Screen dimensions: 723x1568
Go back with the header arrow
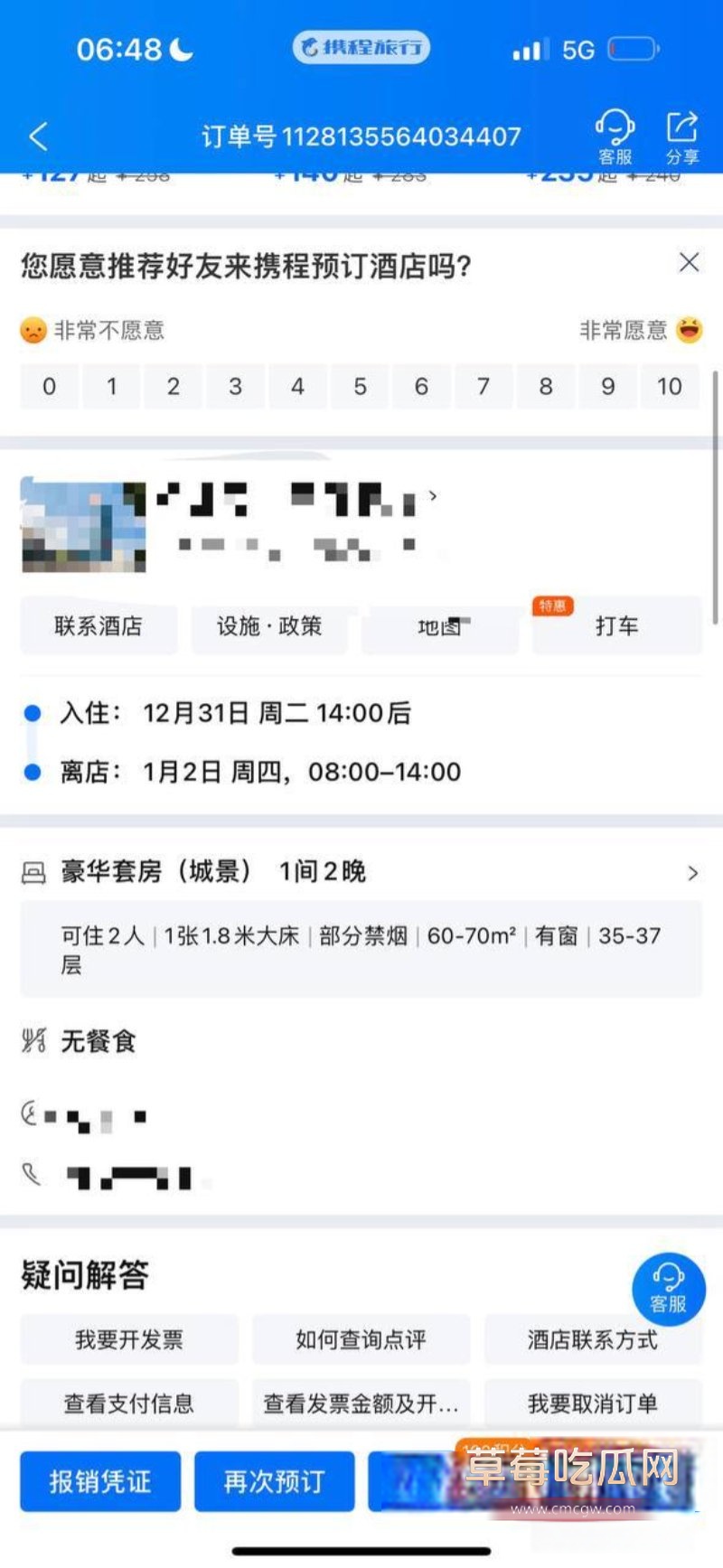point(38,136)
